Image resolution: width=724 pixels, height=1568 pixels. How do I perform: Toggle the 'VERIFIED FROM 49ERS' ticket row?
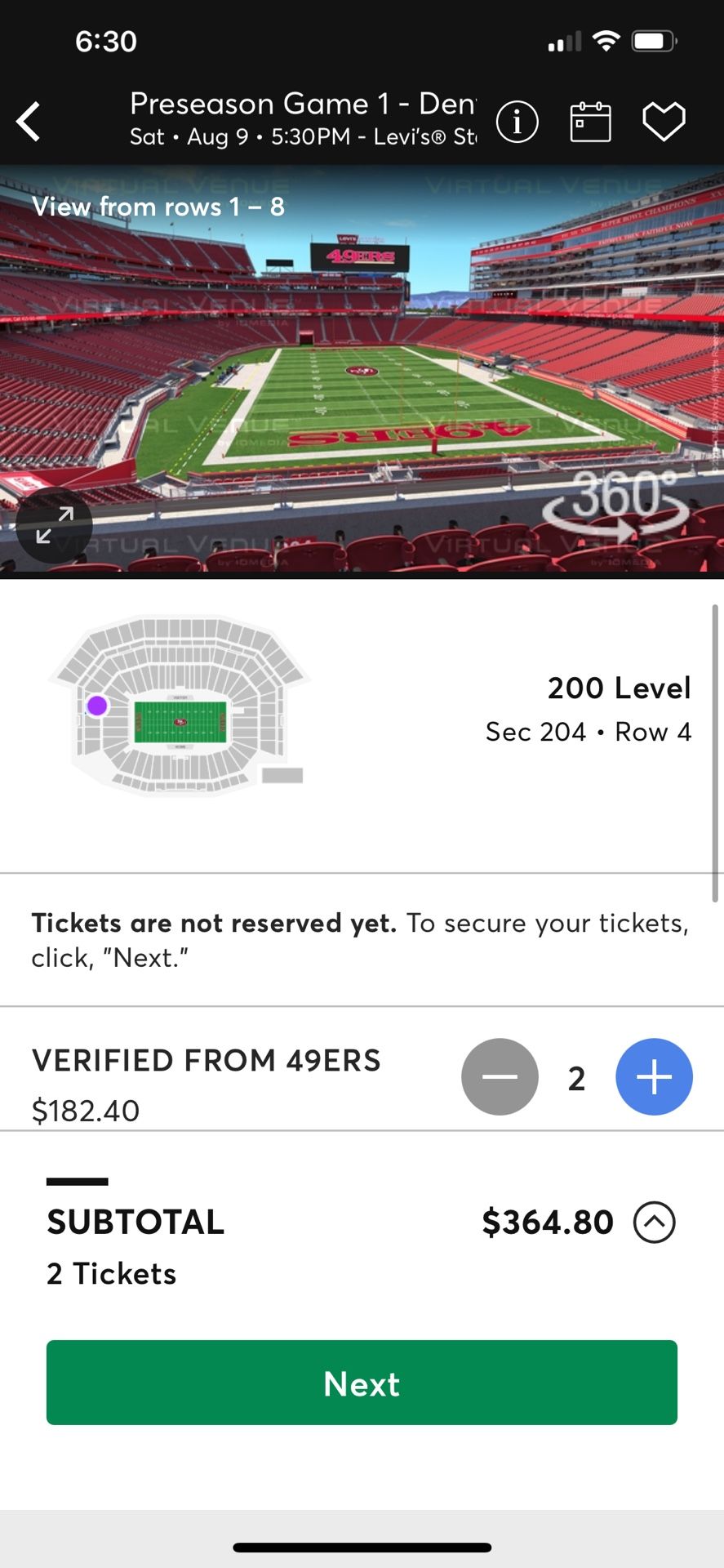[207, 1060]
